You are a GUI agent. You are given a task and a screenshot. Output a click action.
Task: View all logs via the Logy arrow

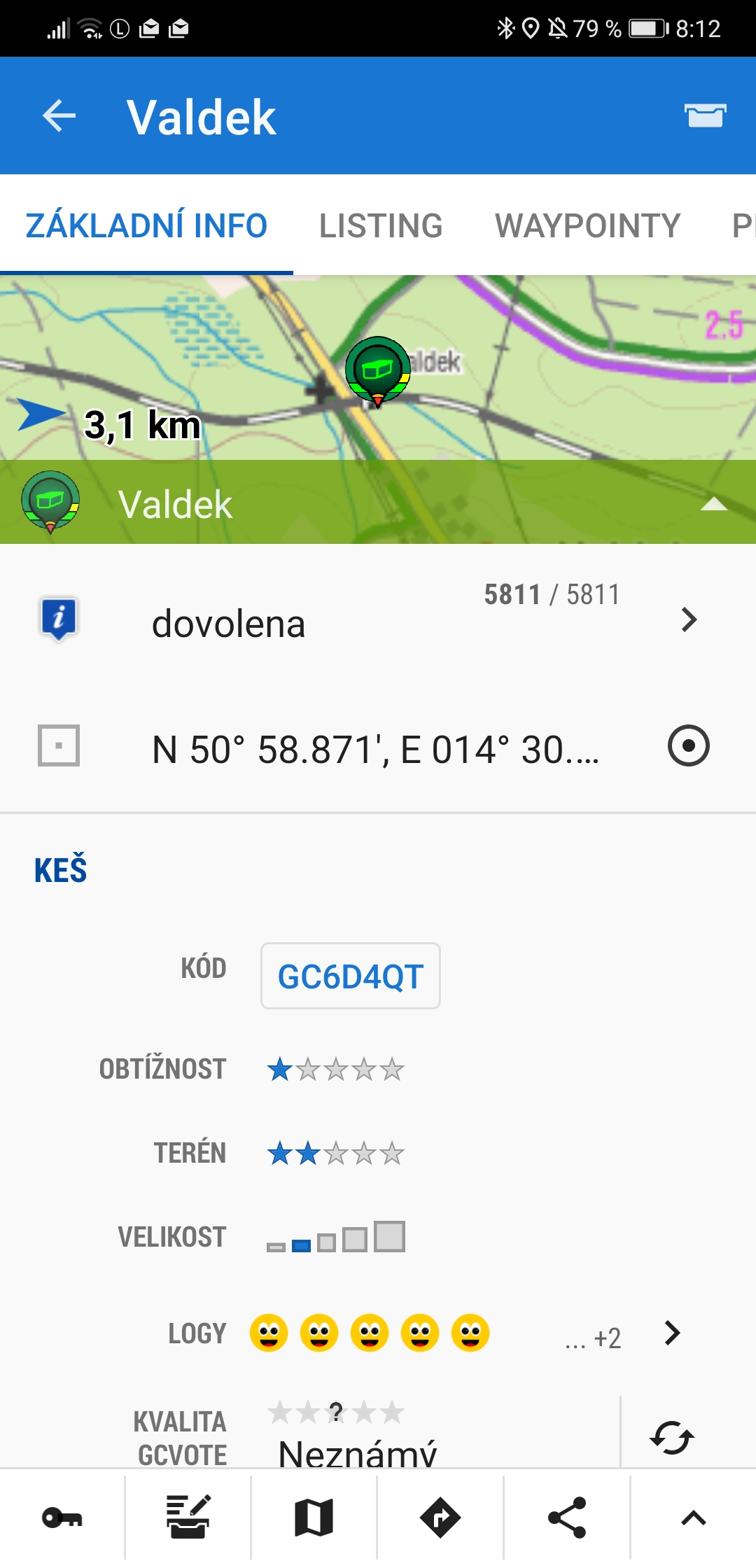click(x=672, y=1333)
